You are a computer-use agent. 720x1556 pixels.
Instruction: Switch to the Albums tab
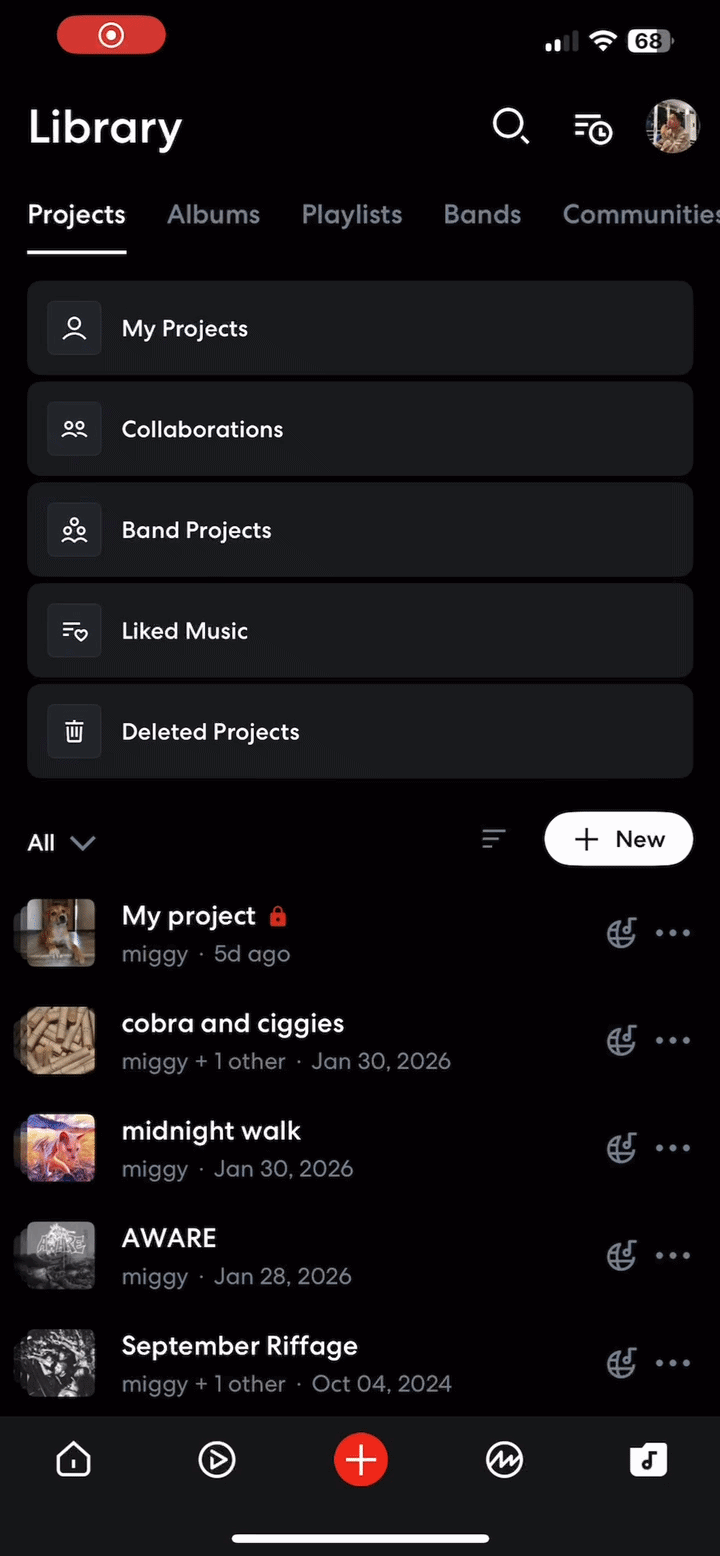(x=213, y=215)
